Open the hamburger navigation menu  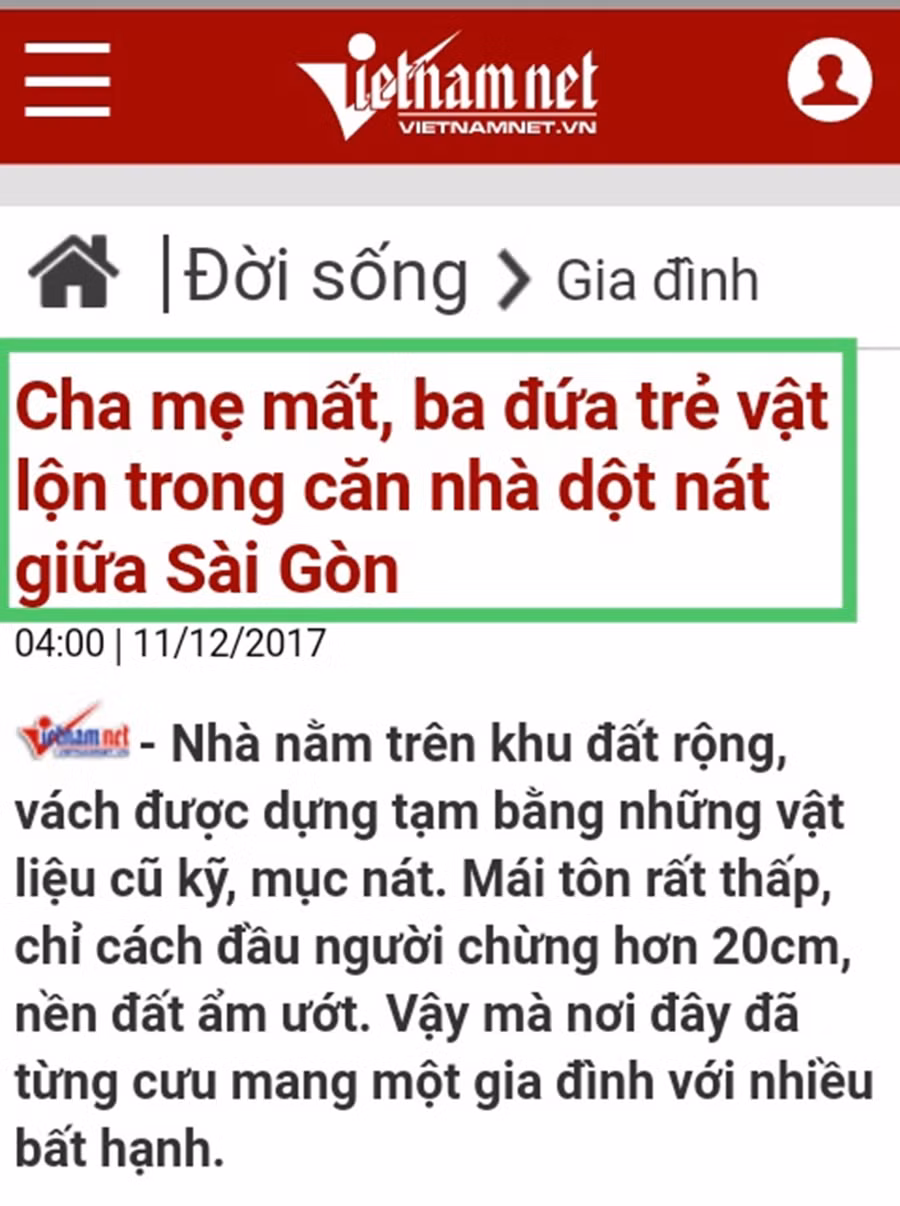tap(67, 81)
